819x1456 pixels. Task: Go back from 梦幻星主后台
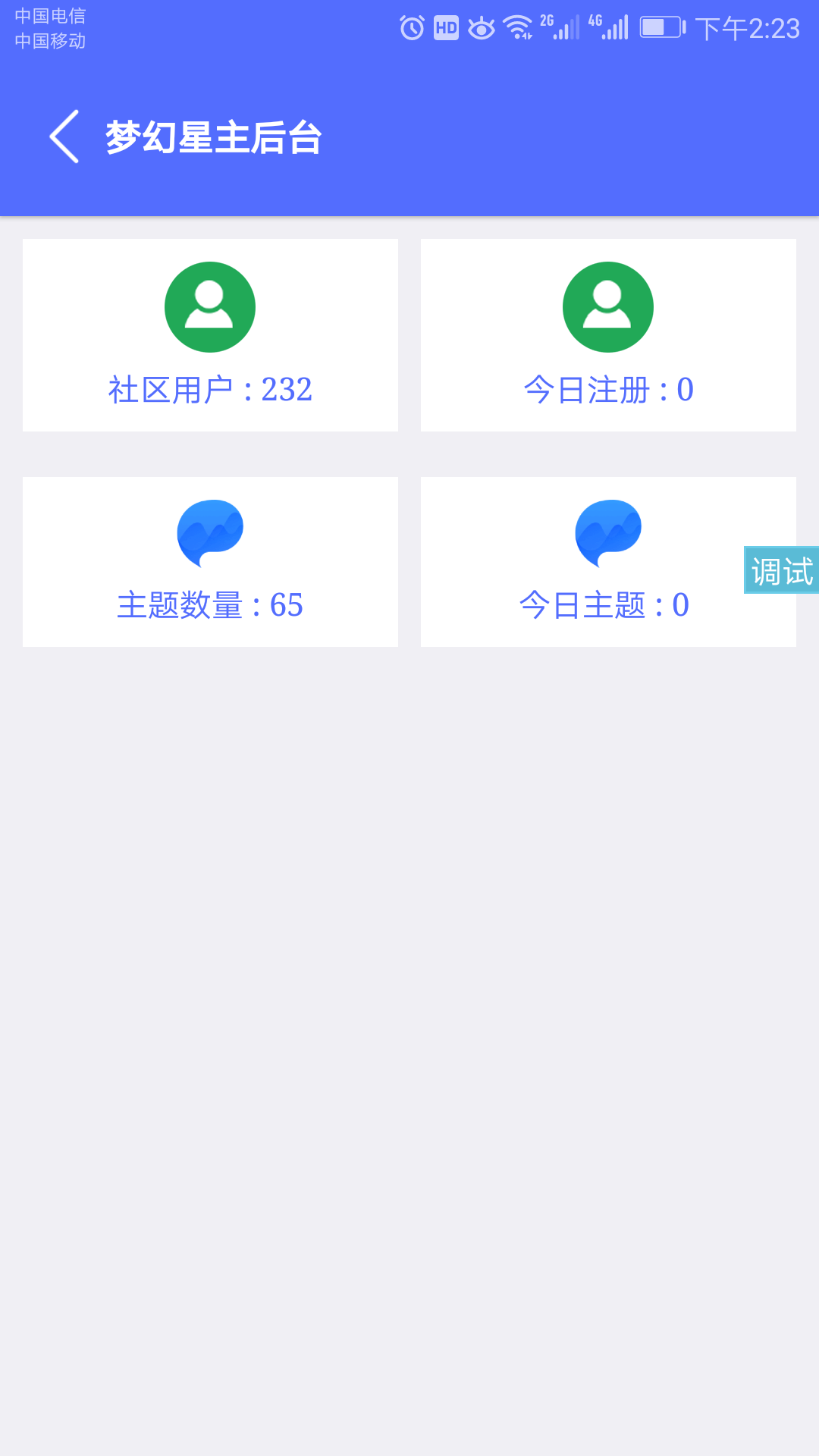tap(64, 136)
